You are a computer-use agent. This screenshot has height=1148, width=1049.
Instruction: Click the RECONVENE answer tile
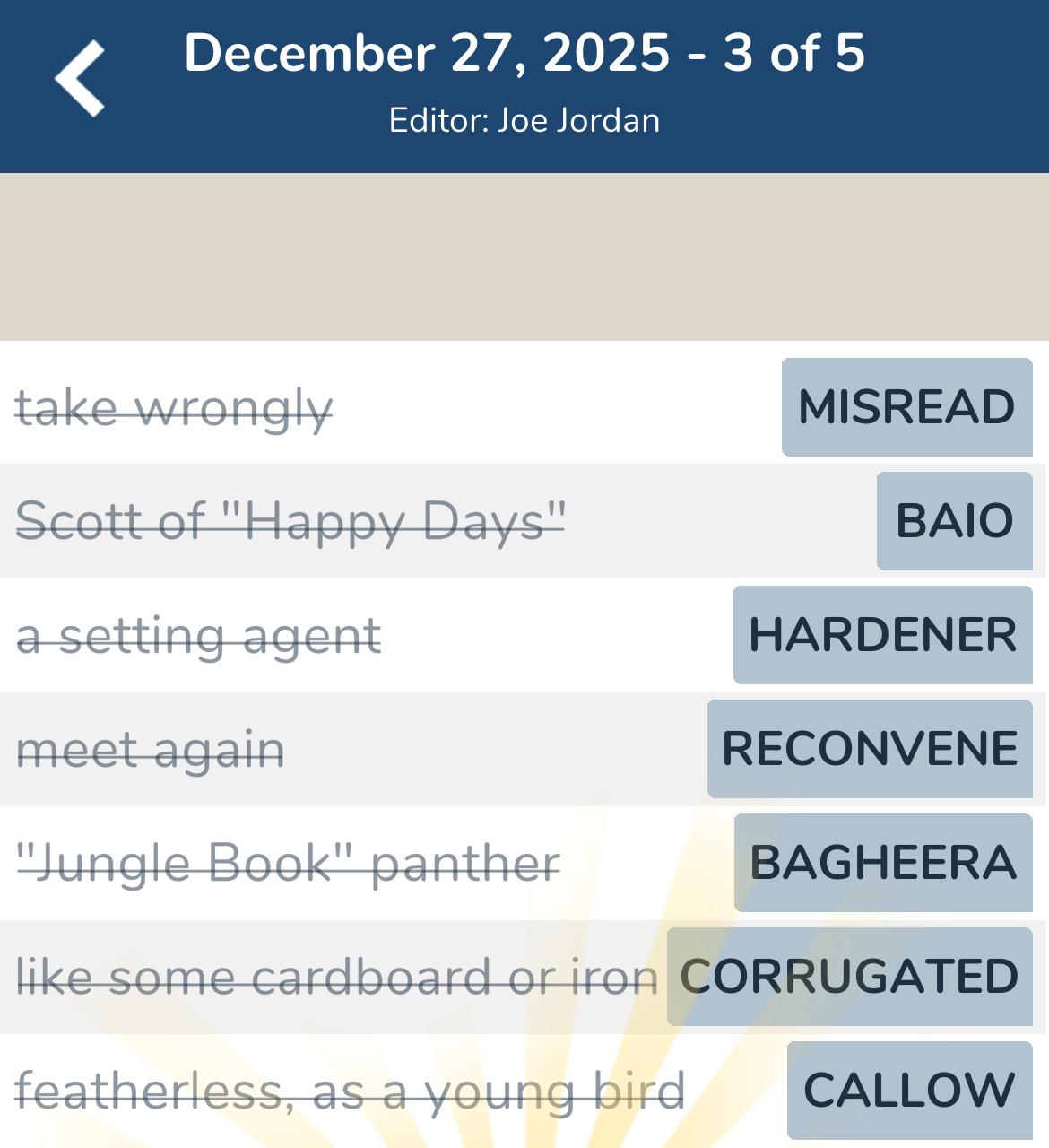869,748
